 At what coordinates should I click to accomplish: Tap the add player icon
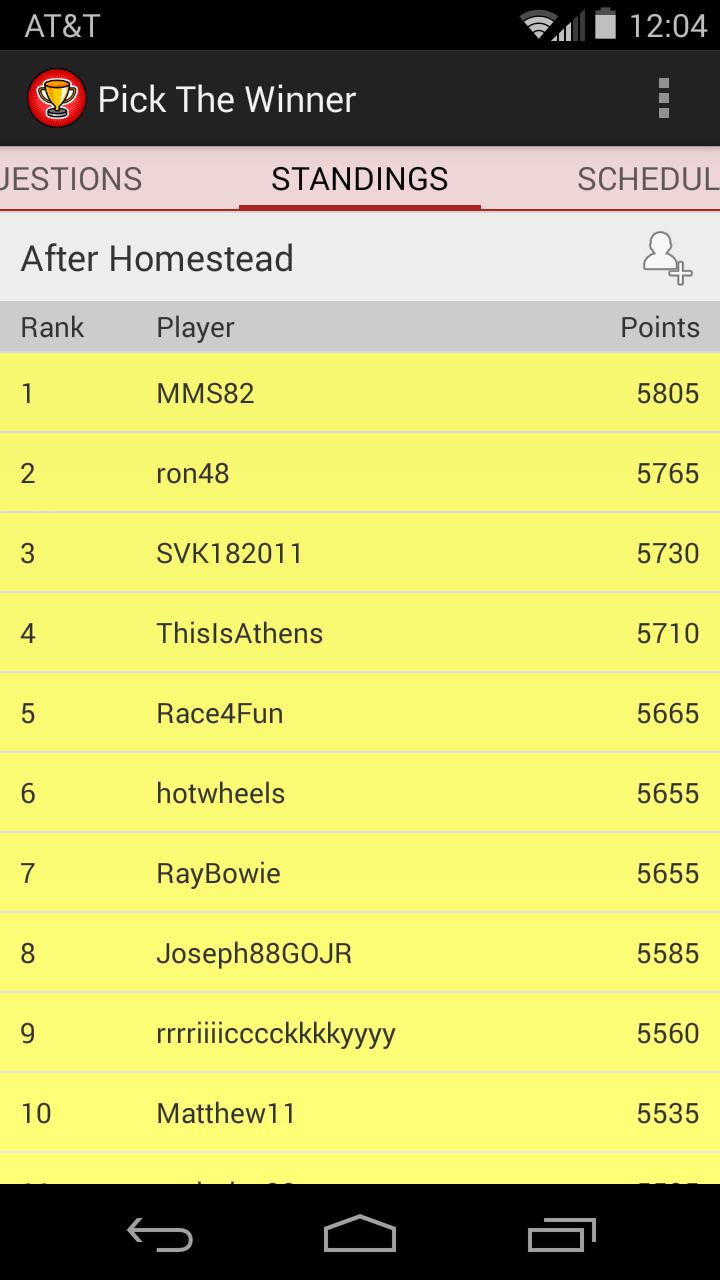666,258
